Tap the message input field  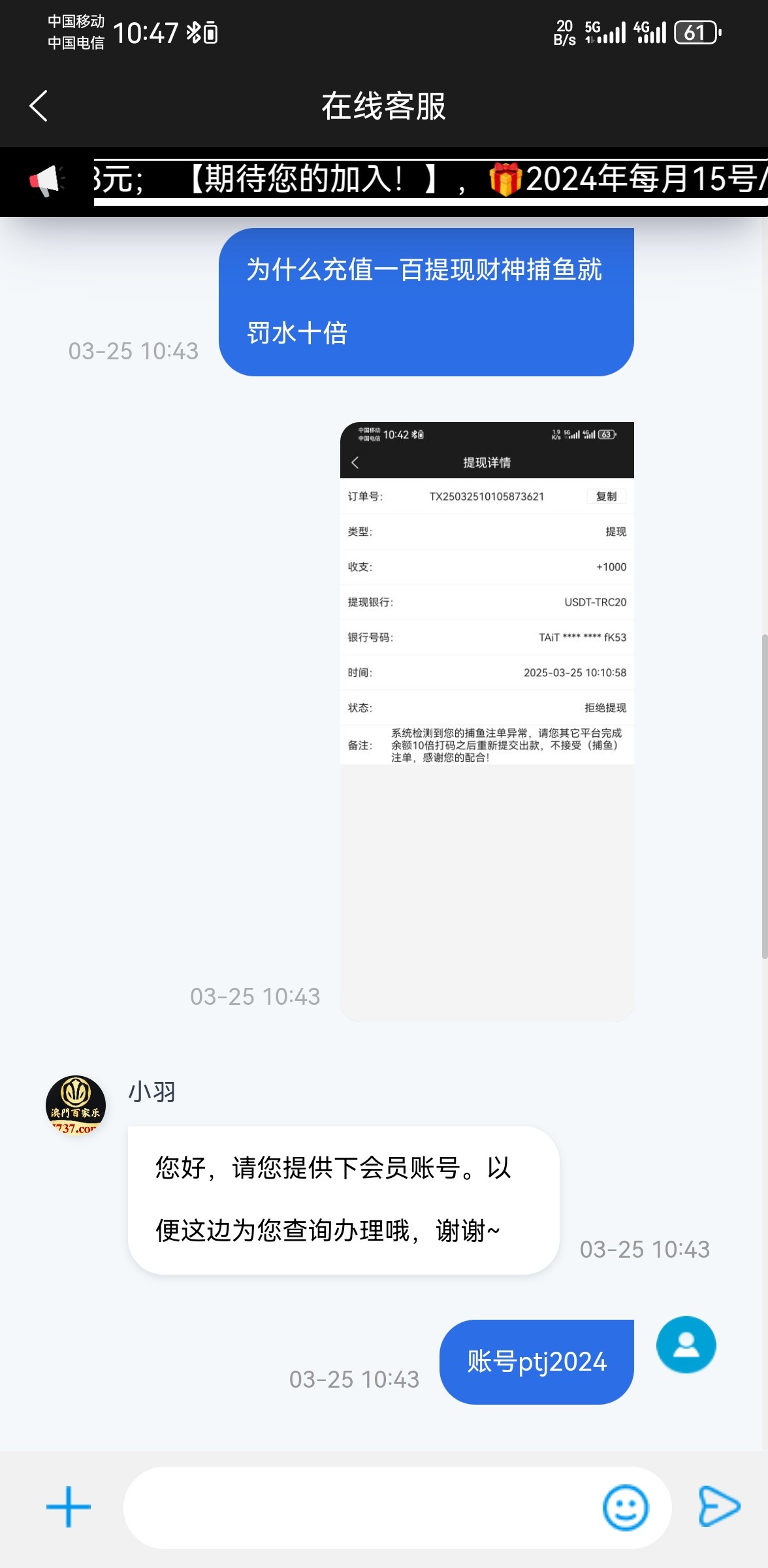pos(359,1506)
